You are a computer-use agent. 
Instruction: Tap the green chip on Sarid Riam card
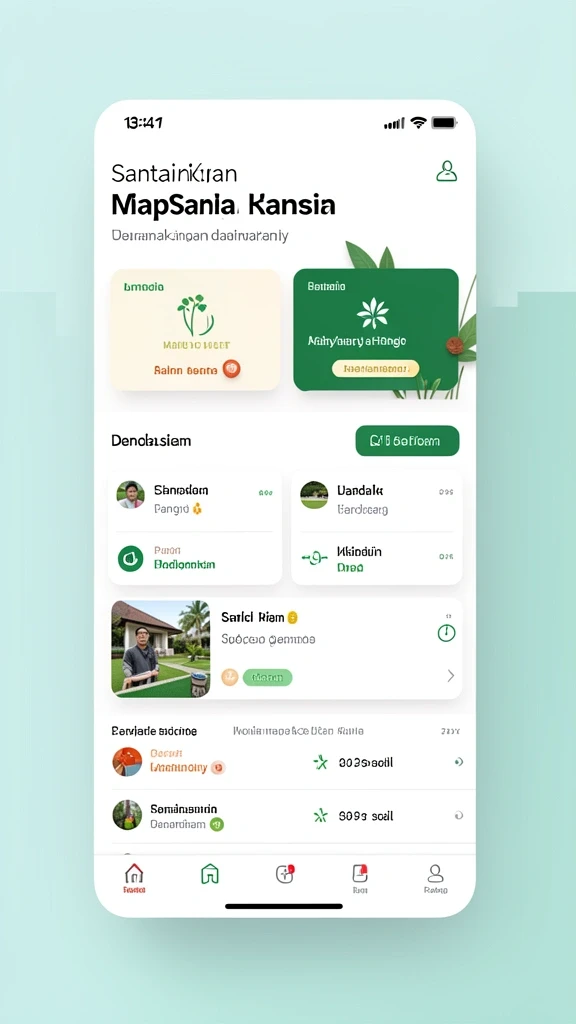[268, 677]
